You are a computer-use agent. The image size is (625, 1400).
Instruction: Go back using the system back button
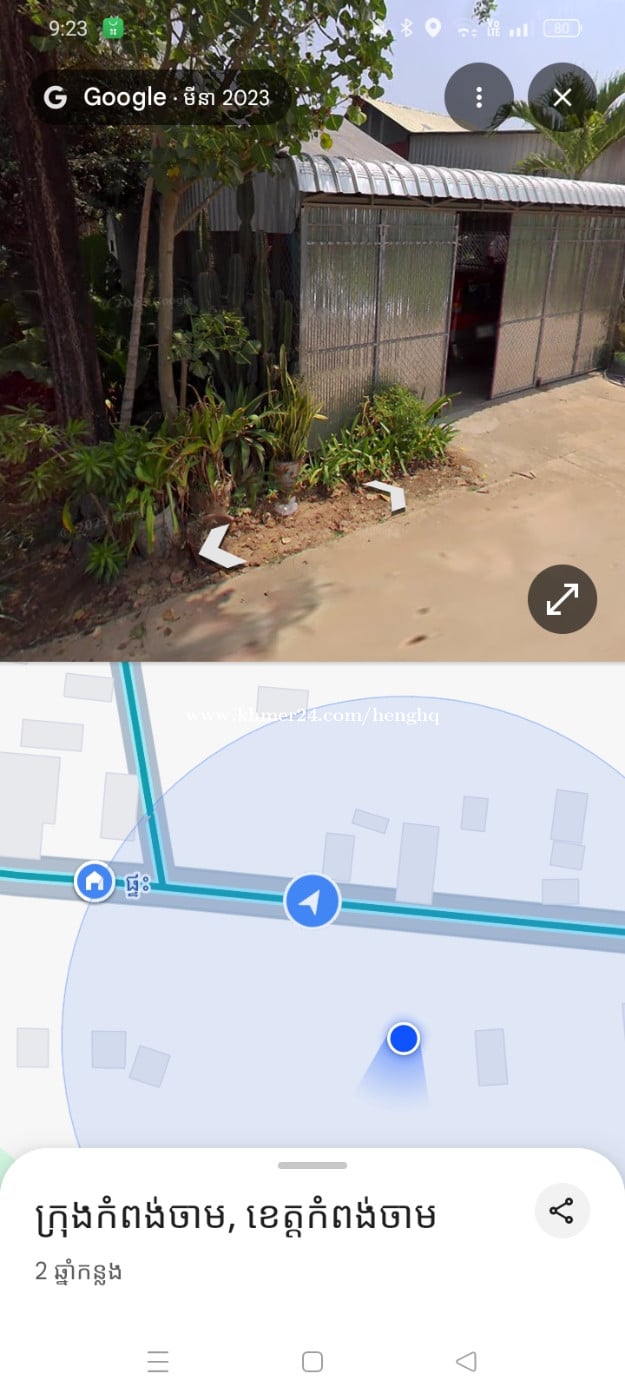tap(465, 1361)
